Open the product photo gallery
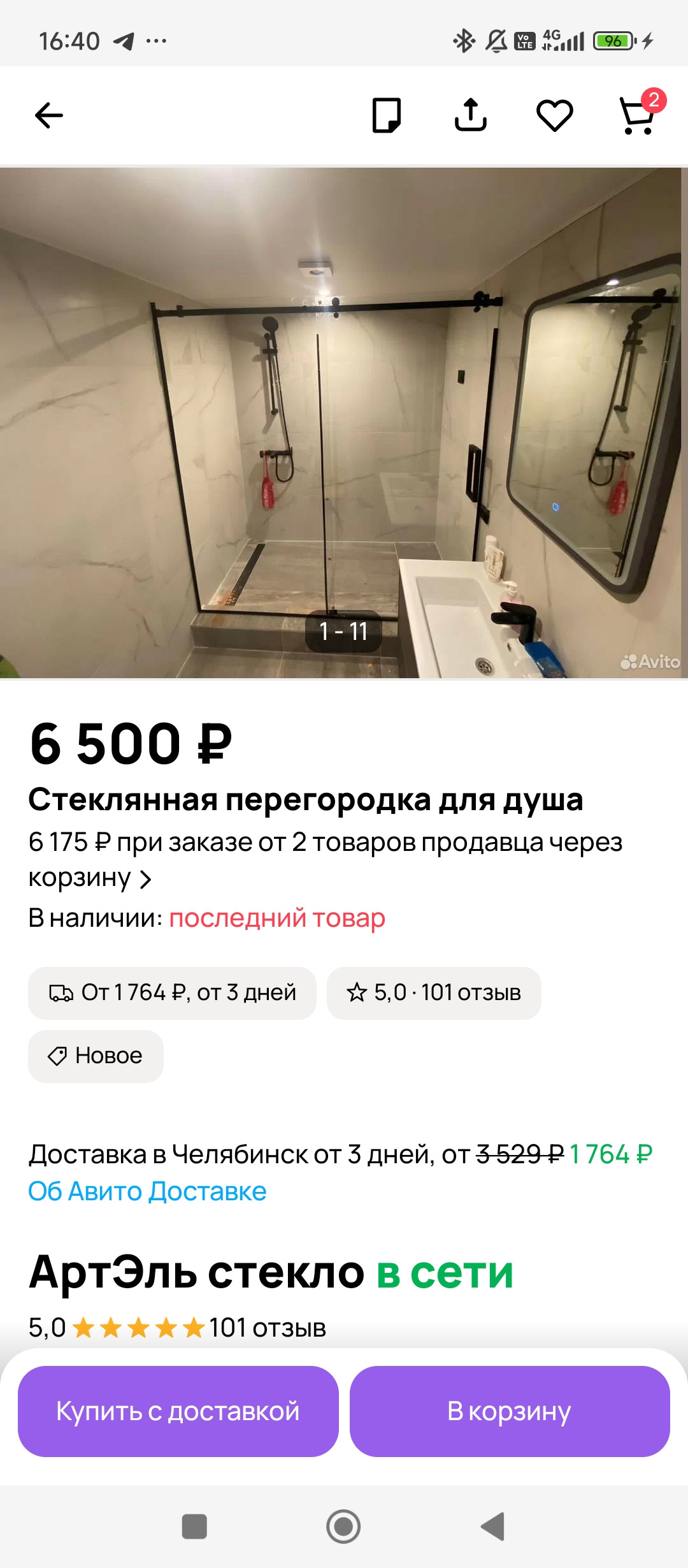 344,422
